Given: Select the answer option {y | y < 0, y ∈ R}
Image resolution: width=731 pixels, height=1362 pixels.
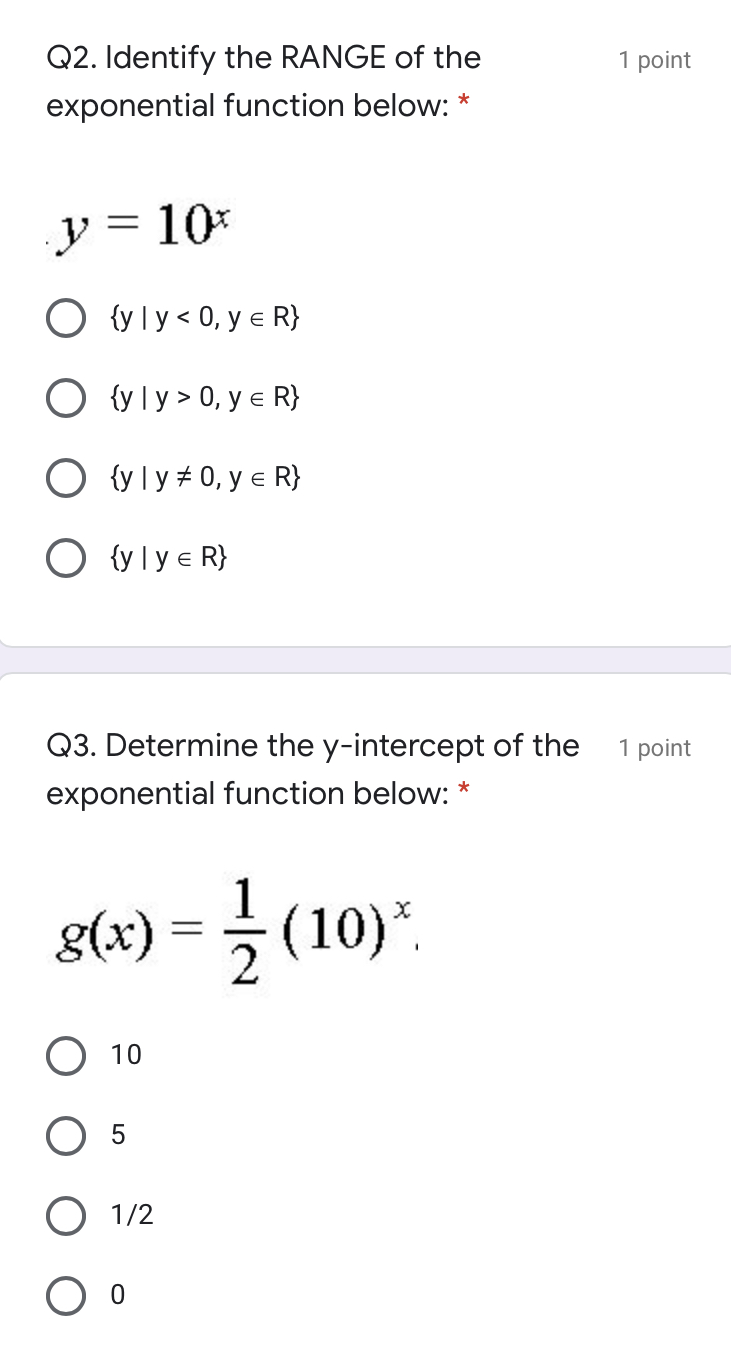Looking at the screenshot, I should [x=65, y=318].
